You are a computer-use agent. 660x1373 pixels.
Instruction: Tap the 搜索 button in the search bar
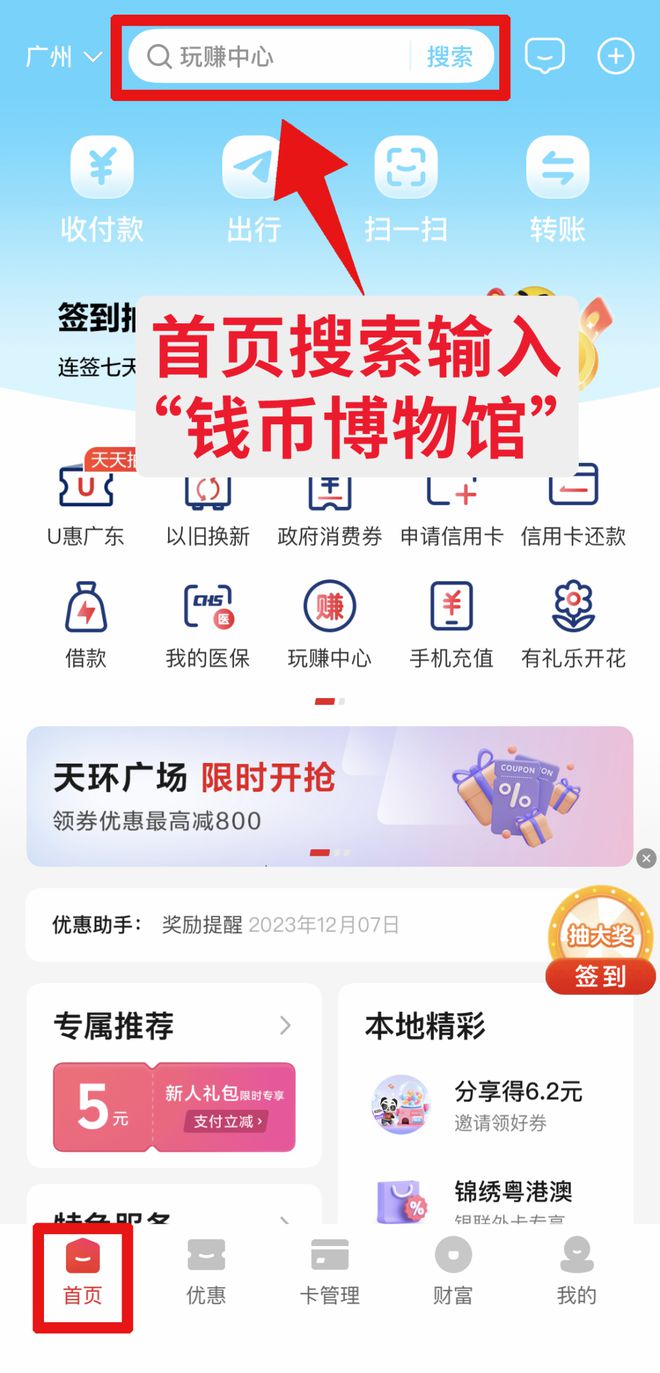point(449,57)
